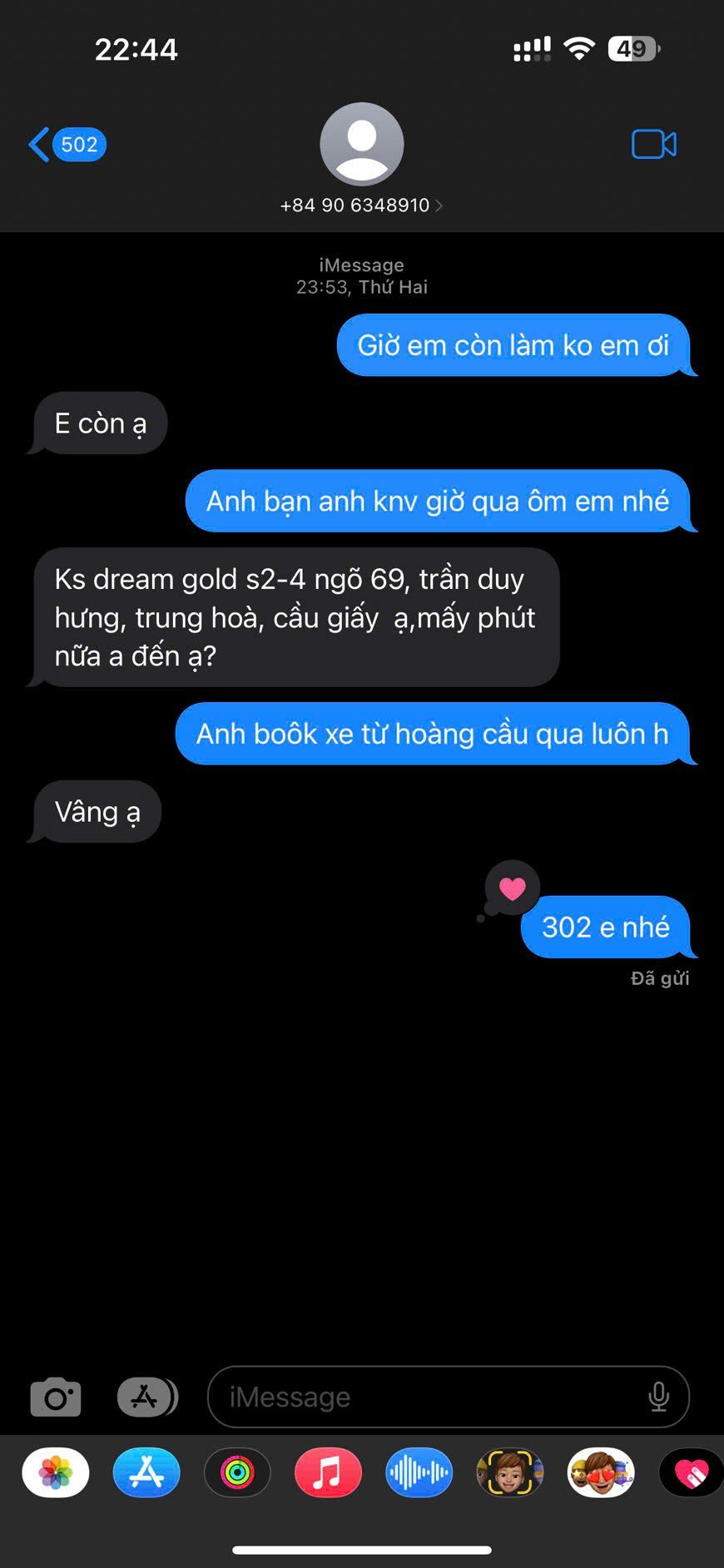This screenshot has width=724, height=1568.
Task: Open the Digital Touch heart app
Action: [x=691, y=1473]
